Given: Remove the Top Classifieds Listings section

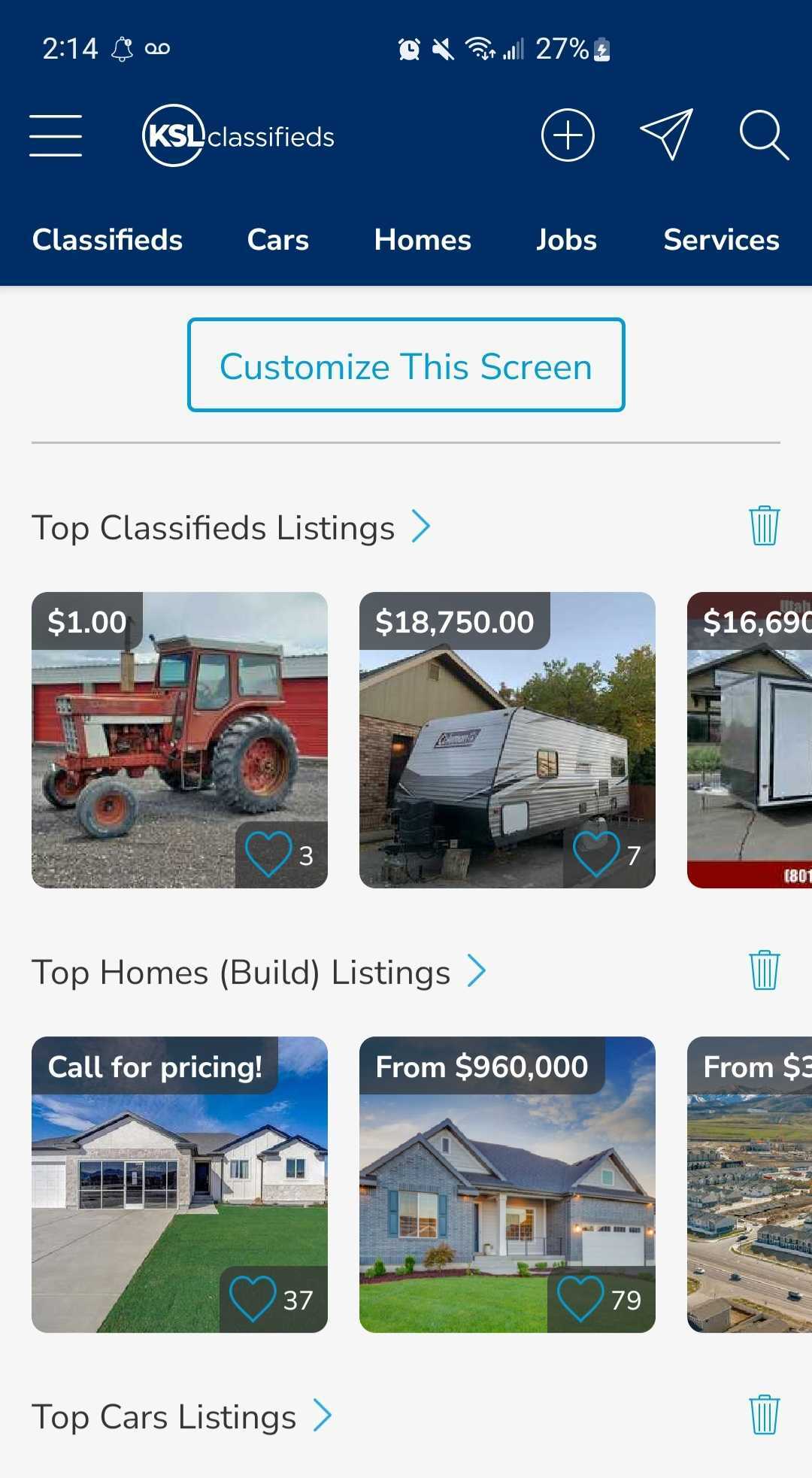Looking at the screenshot, I should (764, 525).
